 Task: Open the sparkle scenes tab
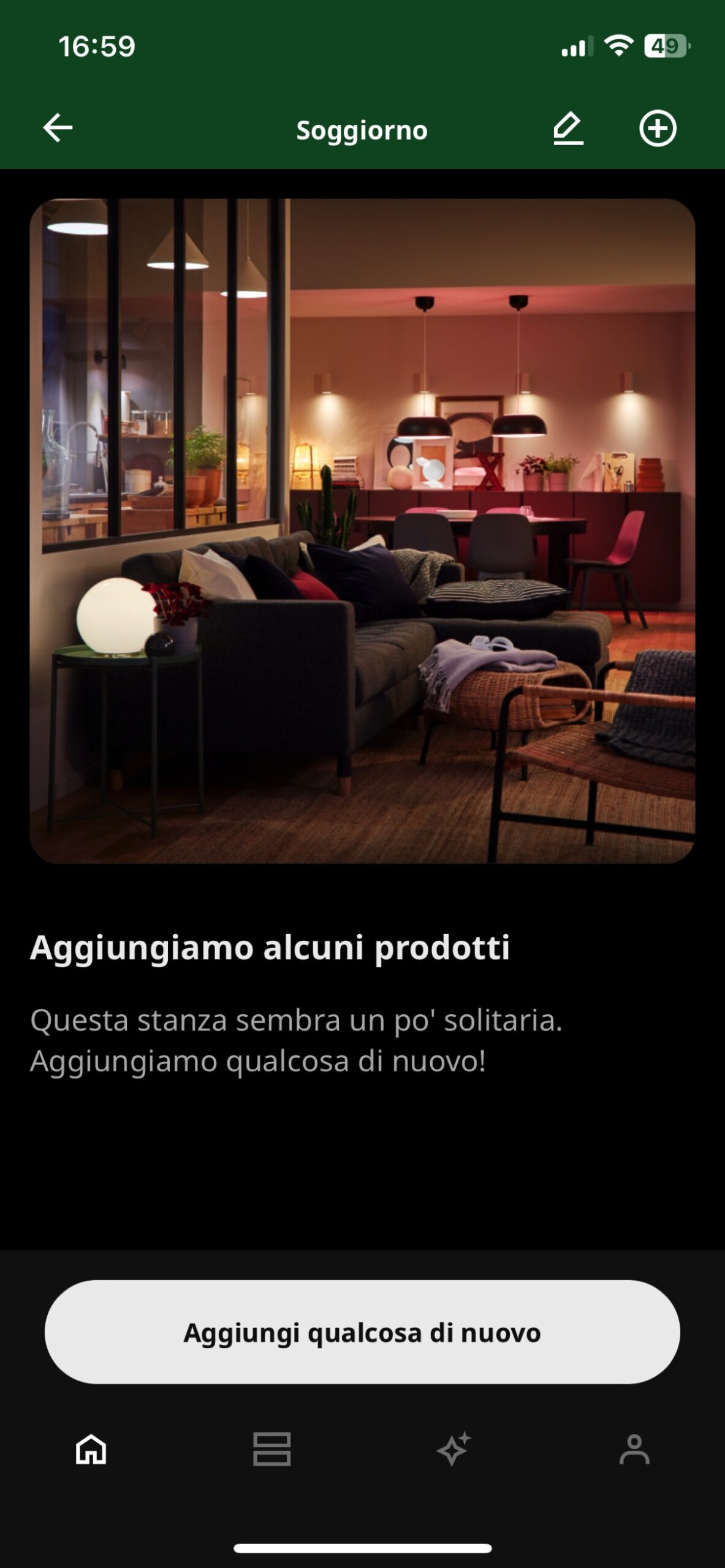454,1449
